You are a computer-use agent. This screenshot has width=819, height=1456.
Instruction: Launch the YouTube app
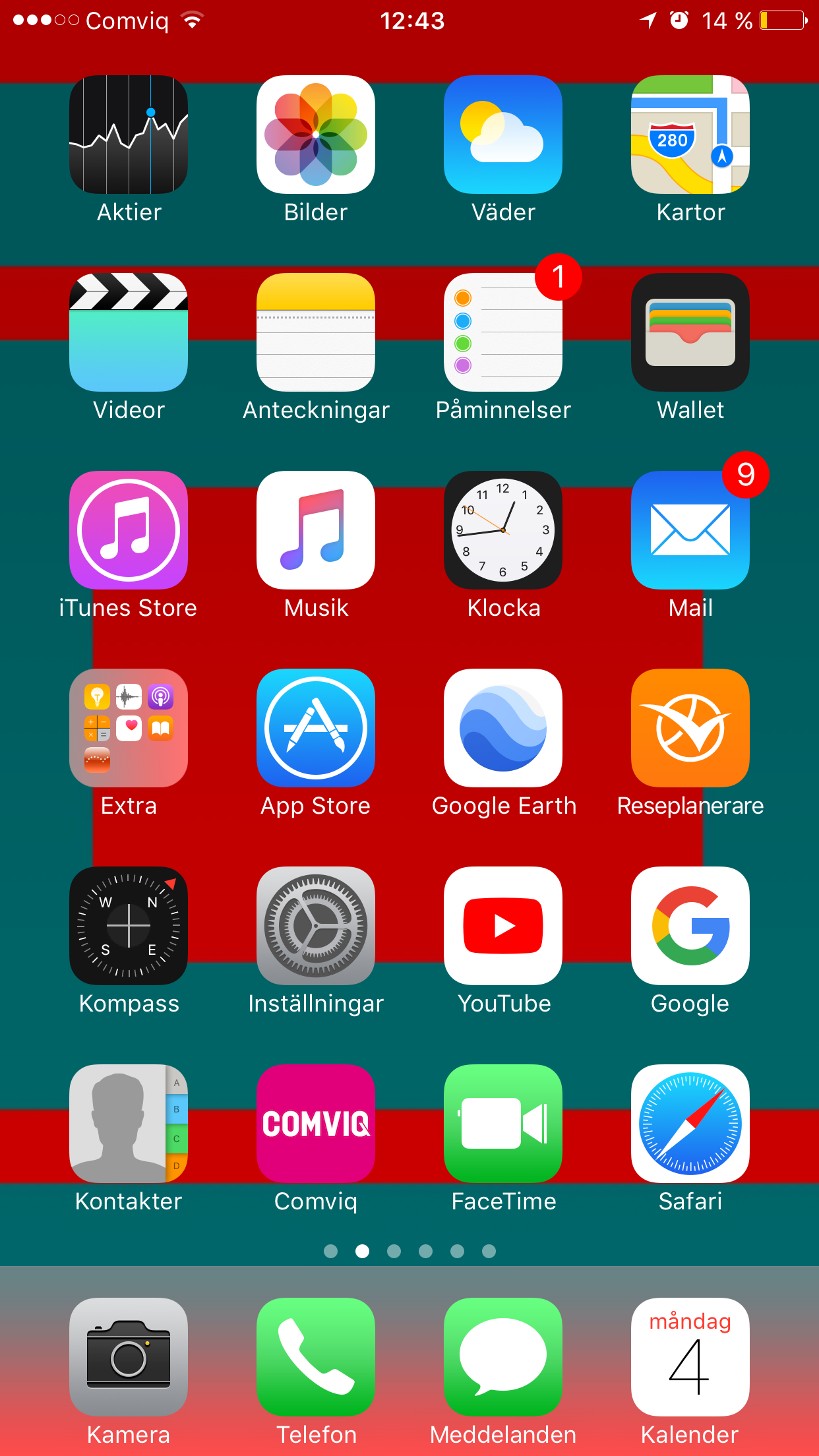[x=503, y=926]
